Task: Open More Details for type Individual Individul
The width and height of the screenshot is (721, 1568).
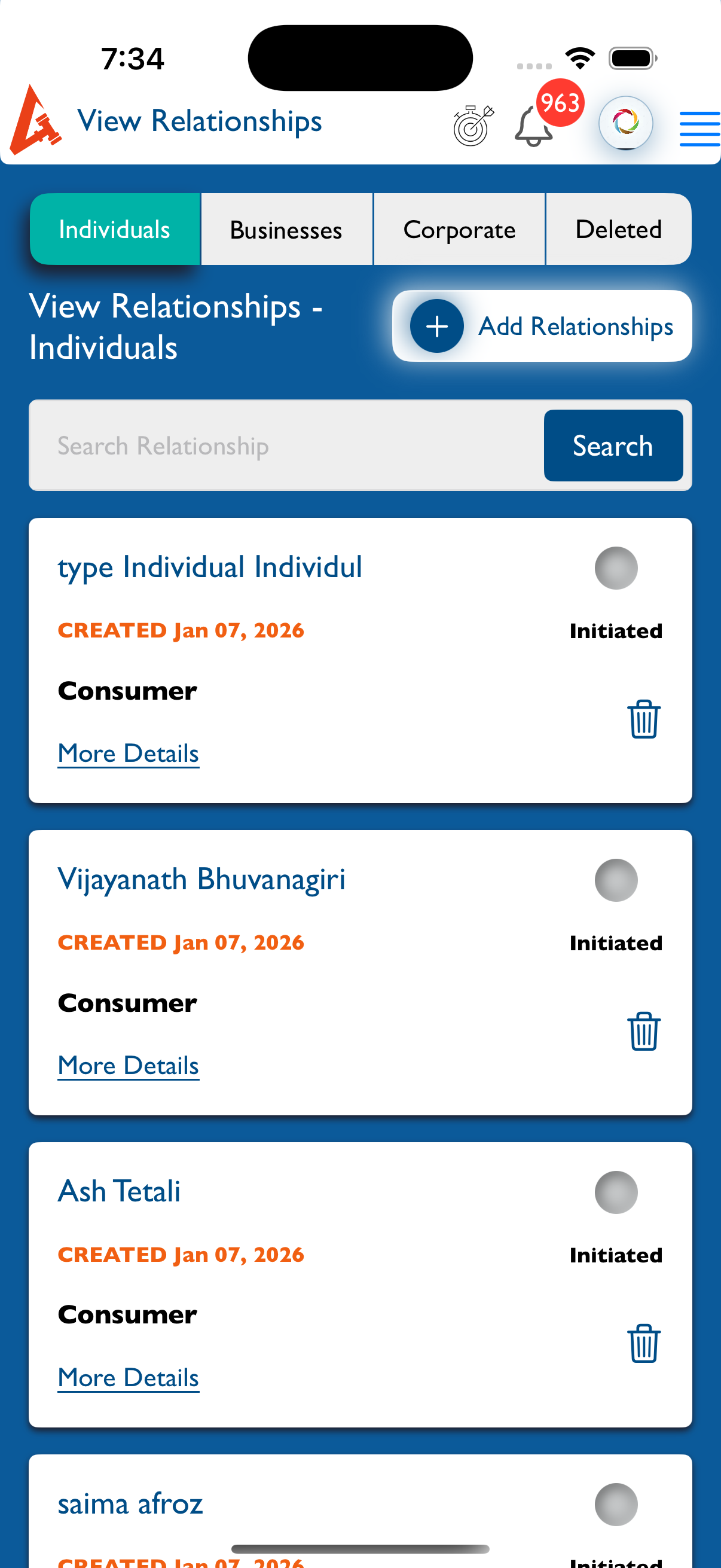Action: point(129,753)
